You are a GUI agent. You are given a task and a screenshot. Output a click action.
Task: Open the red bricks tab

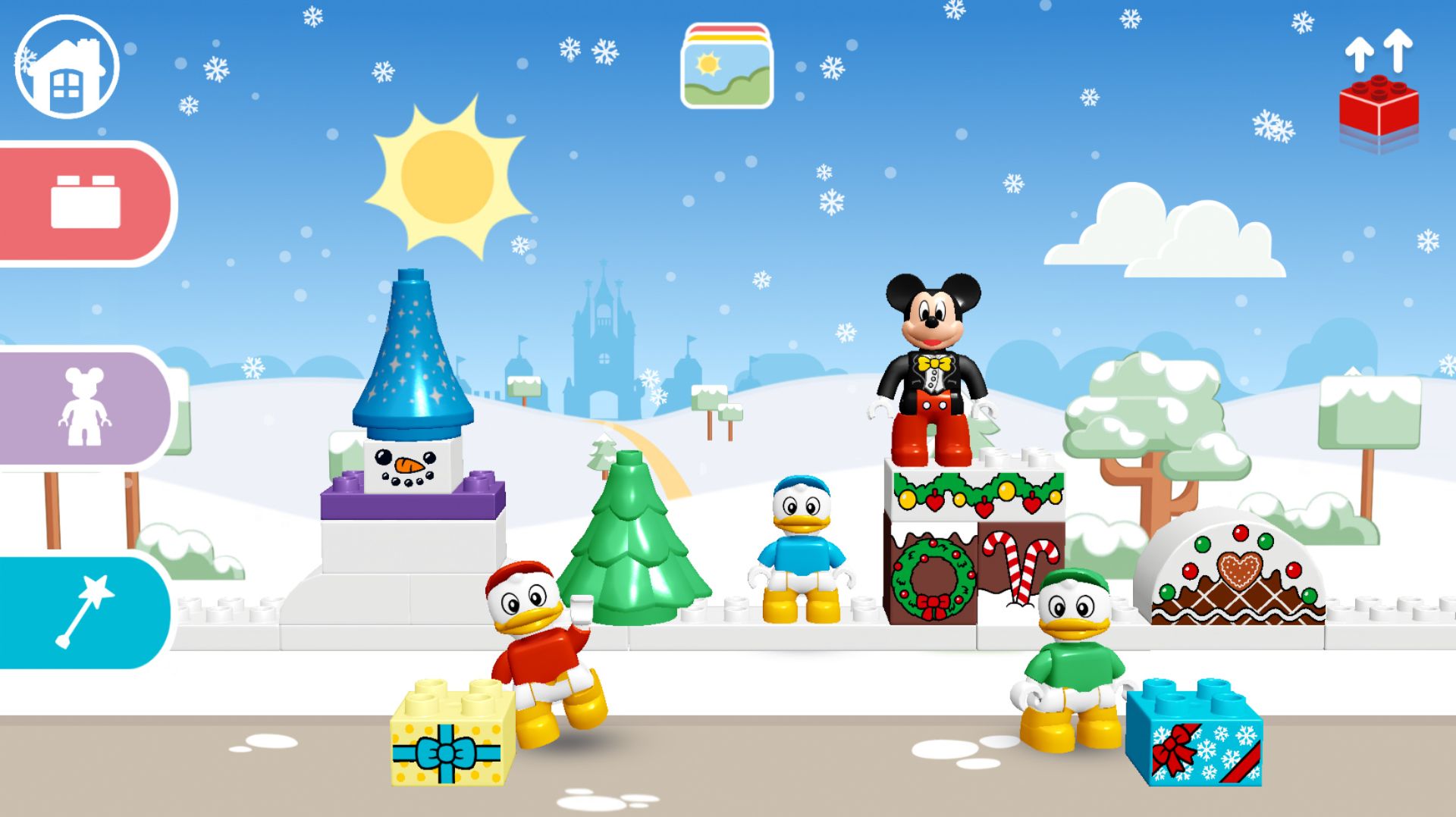point(85,203)
